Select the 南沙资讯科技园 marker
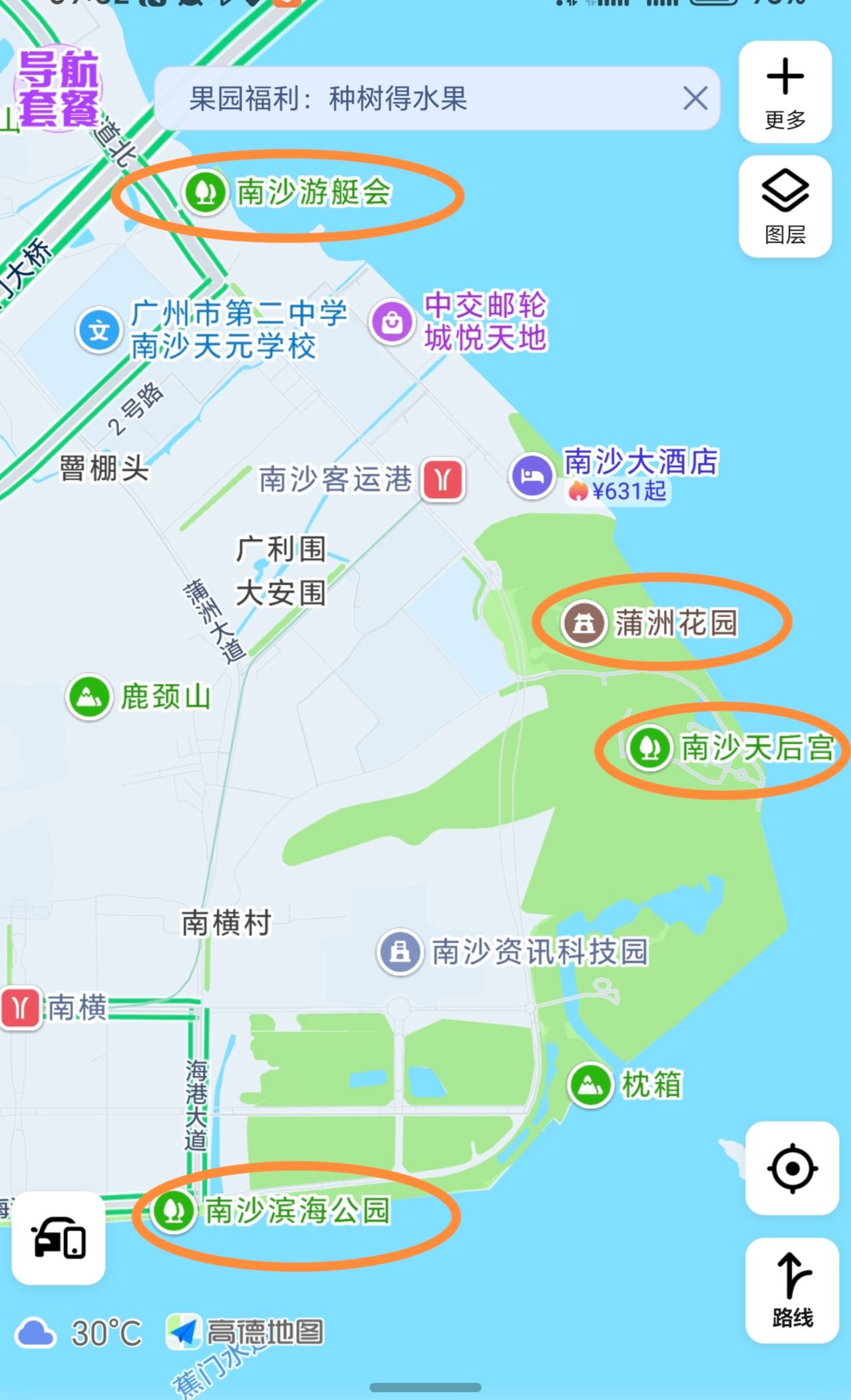The height and width of the screenshot is (1400, 851). pos(399,952)
